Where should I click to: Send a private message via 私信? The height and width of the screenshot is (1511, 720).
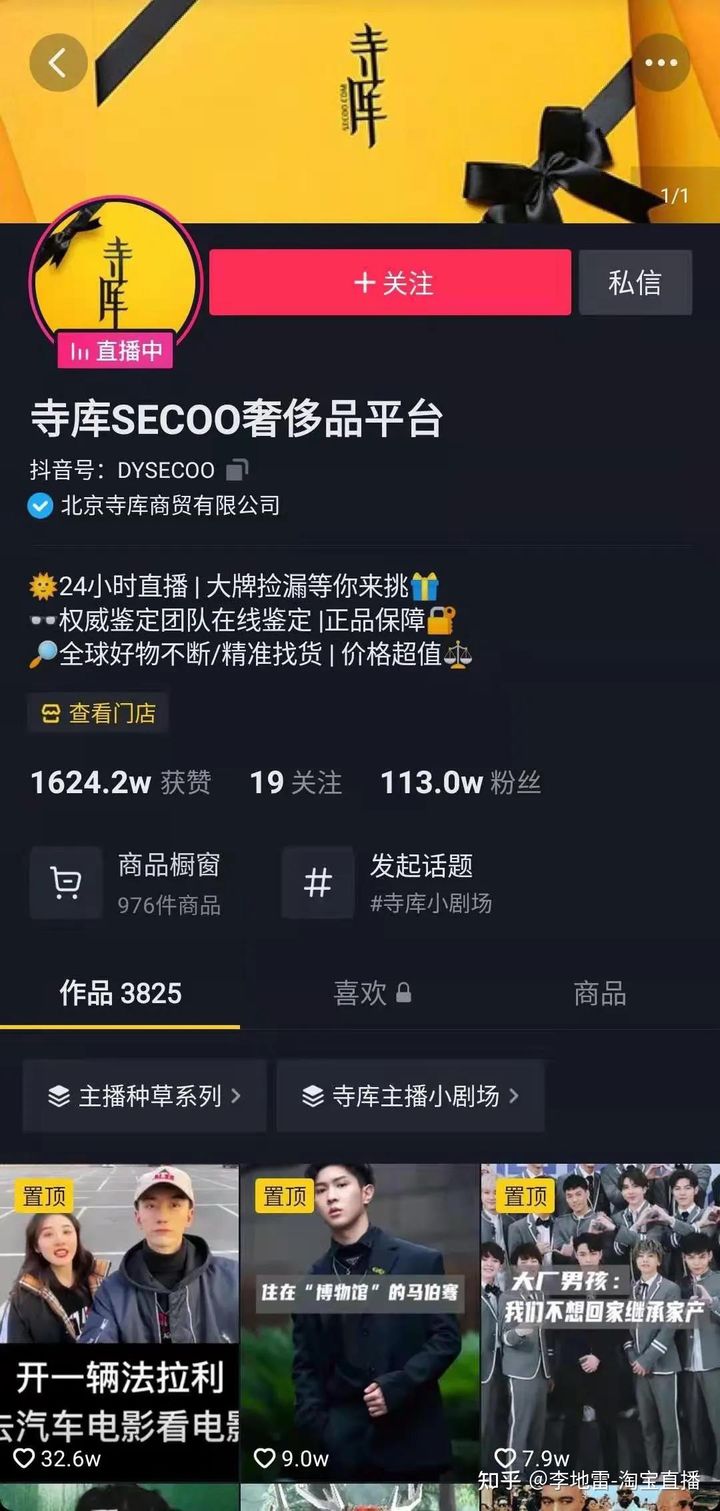pos(635,283)
